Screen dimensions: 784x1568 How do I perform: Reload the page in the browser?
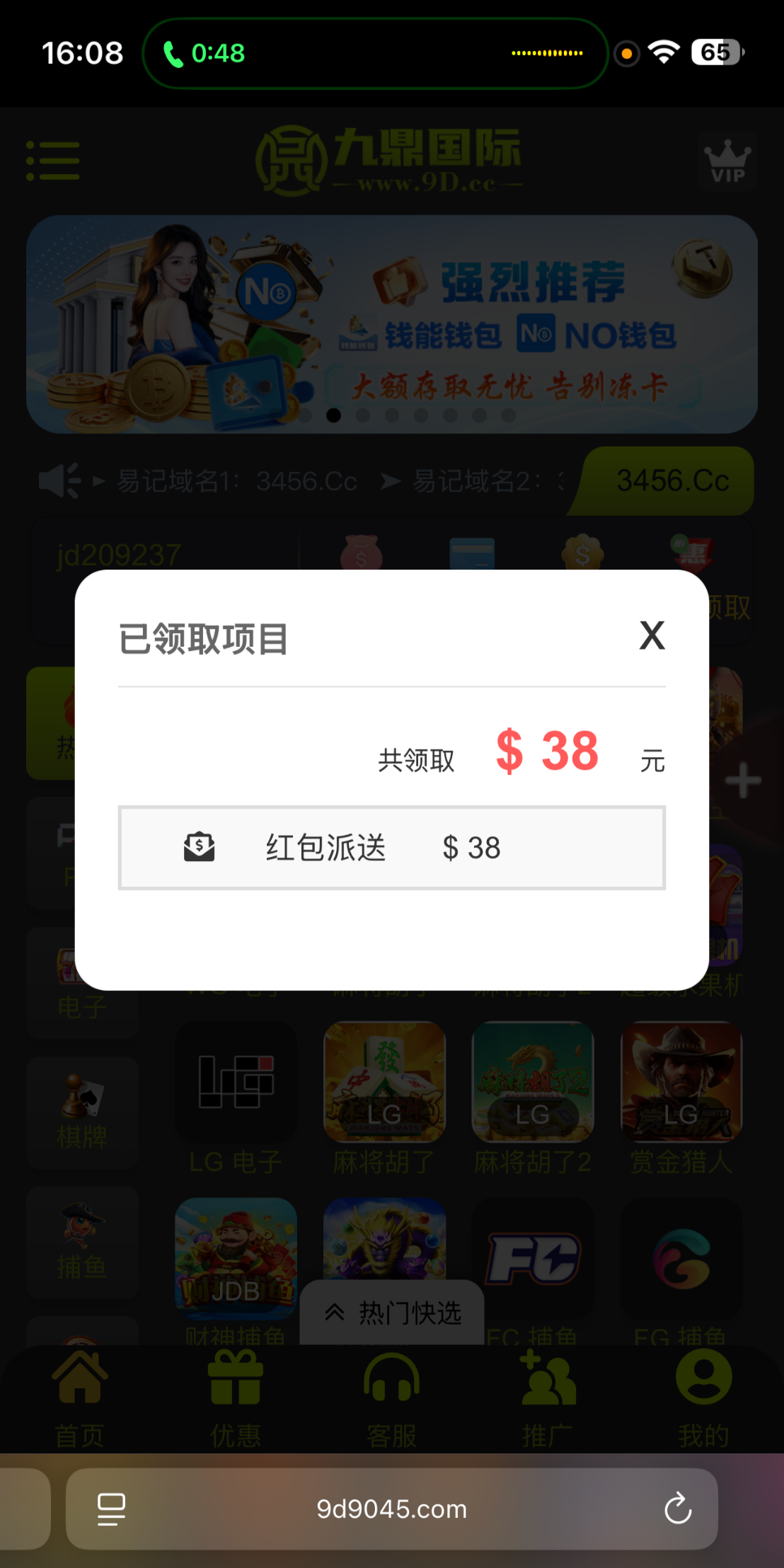(677, 1508)
